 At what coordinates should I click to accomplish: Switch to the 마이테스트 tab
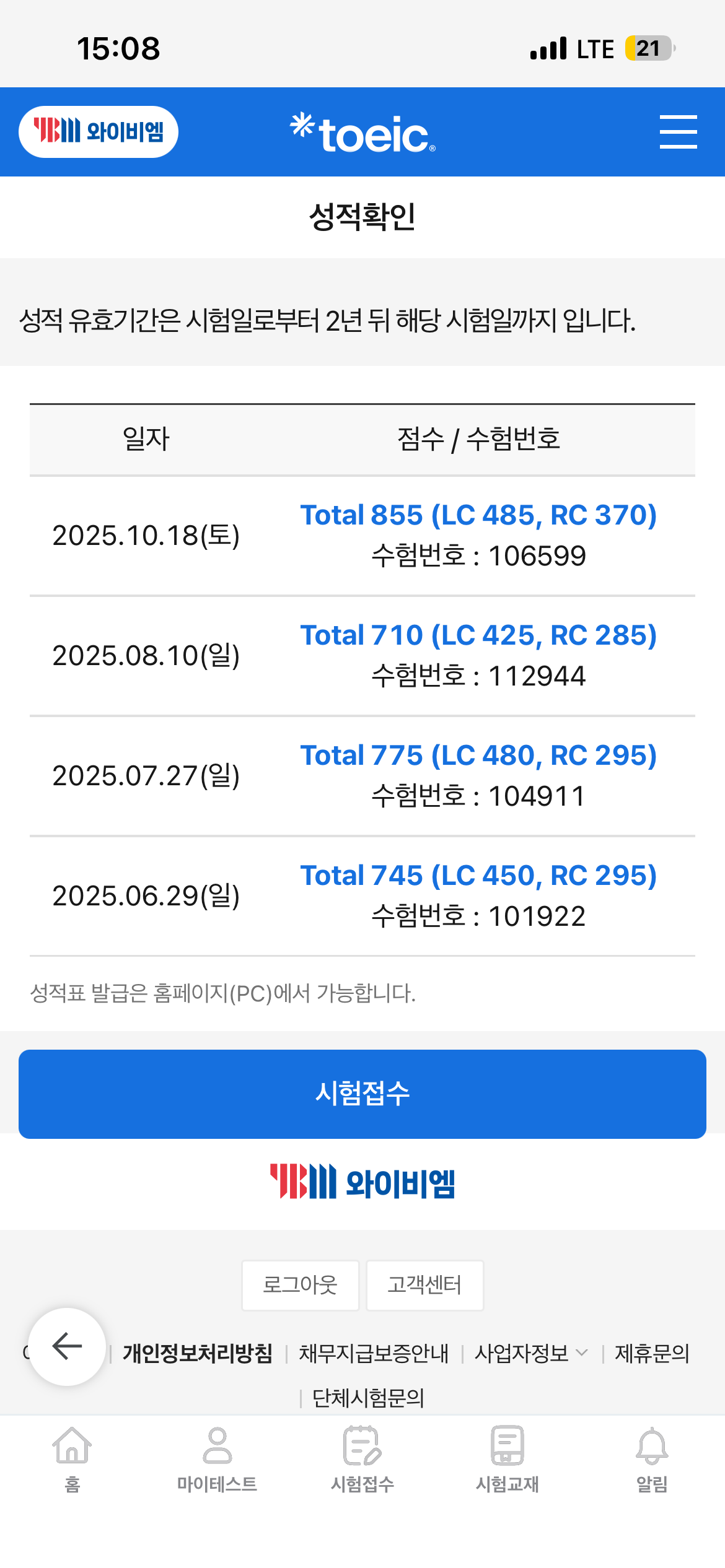217,1459
